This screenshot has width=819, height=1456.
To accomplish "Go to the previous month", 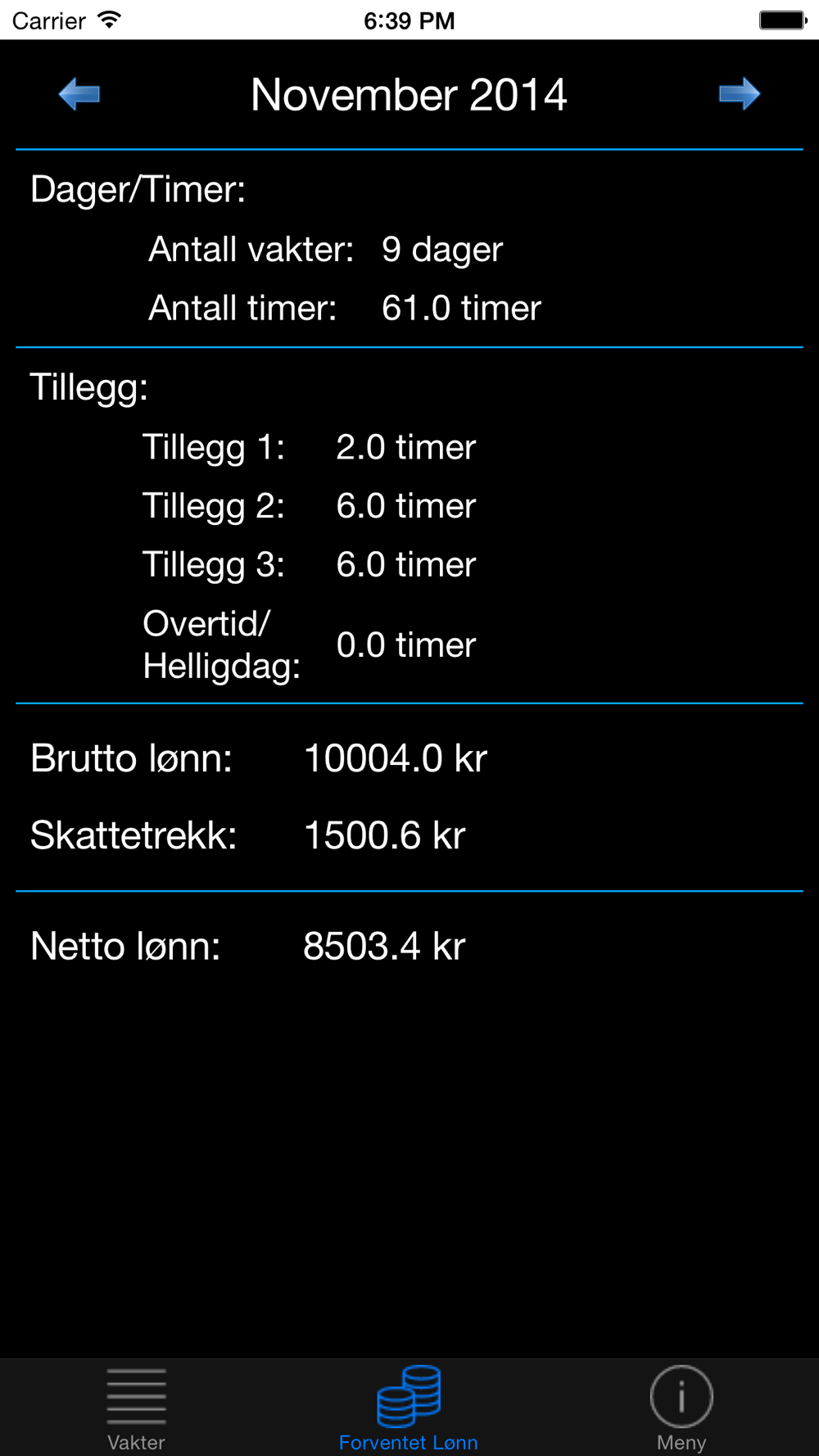I will (x=79, y=94).
